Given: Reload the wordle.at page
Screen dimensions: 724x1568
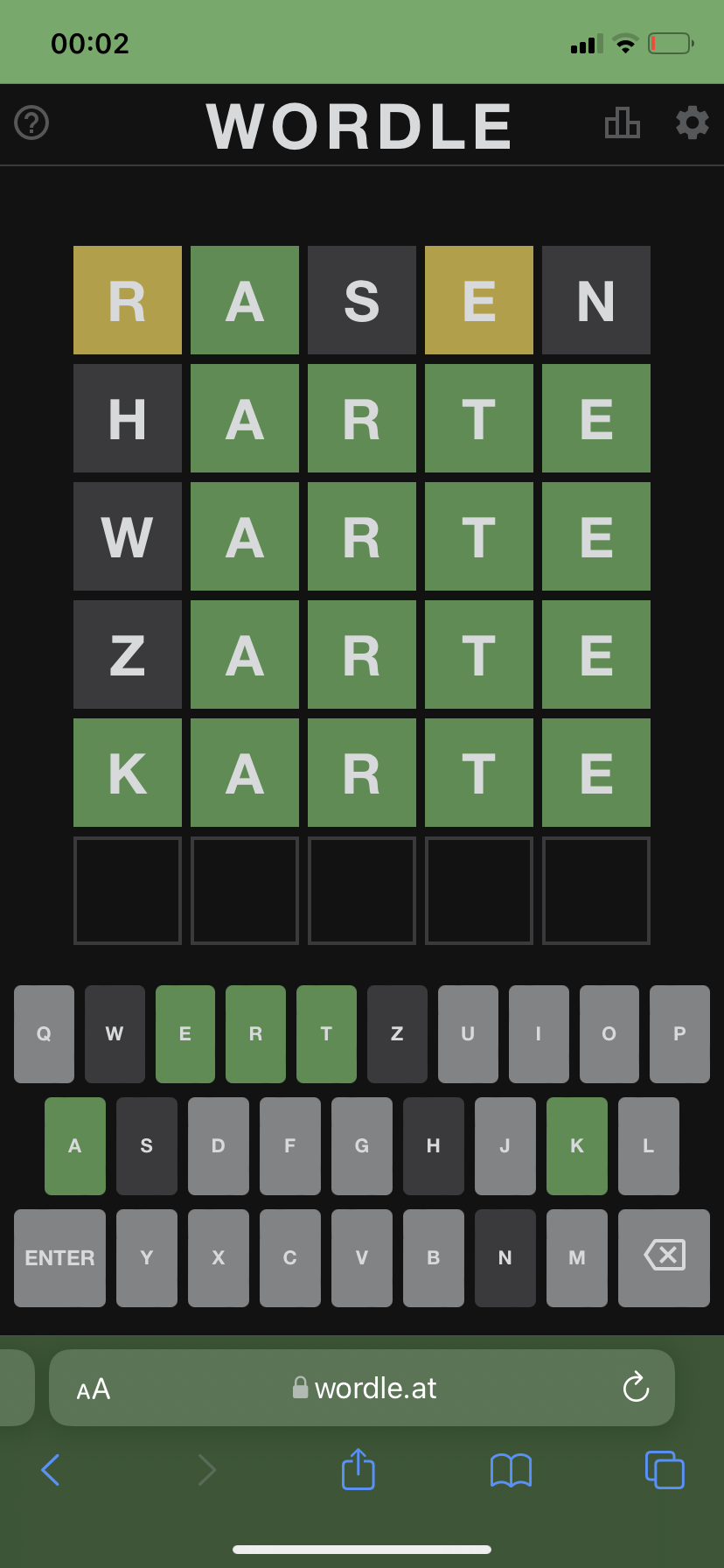Looking at the screenshot, I should click(x=636, y=1387).
